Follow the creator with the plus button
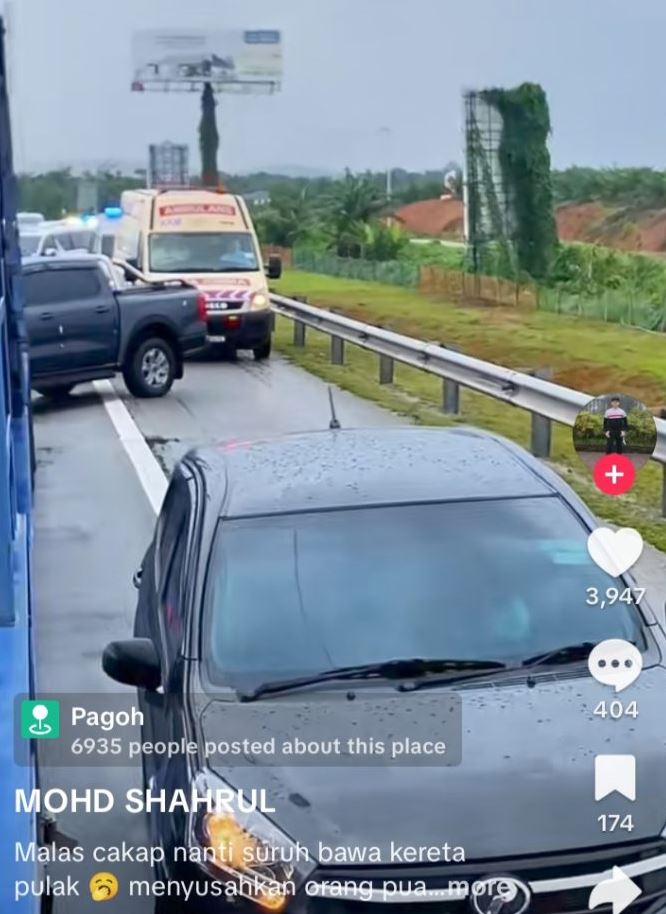Image resolution: width=666 pixels, height=914 pixels. tap(614, 474)
